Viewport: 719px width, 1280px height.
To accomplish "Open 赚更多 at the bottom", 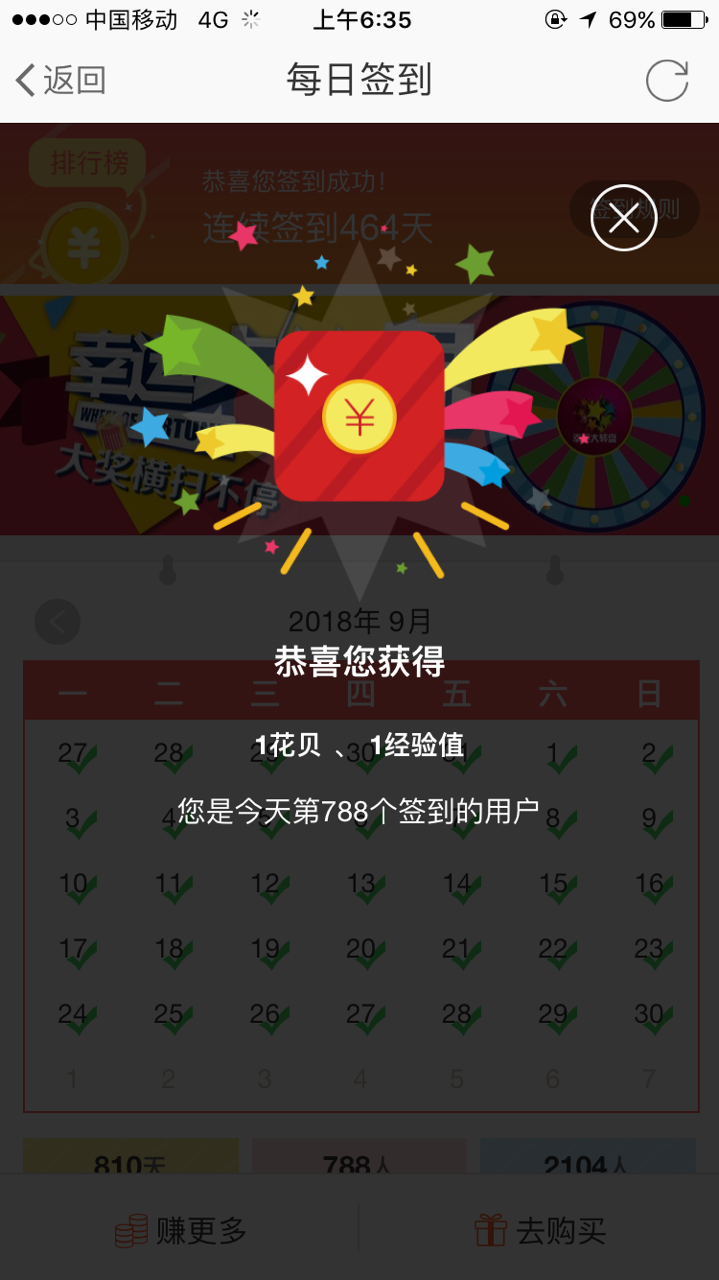I will click(181, 1230).
